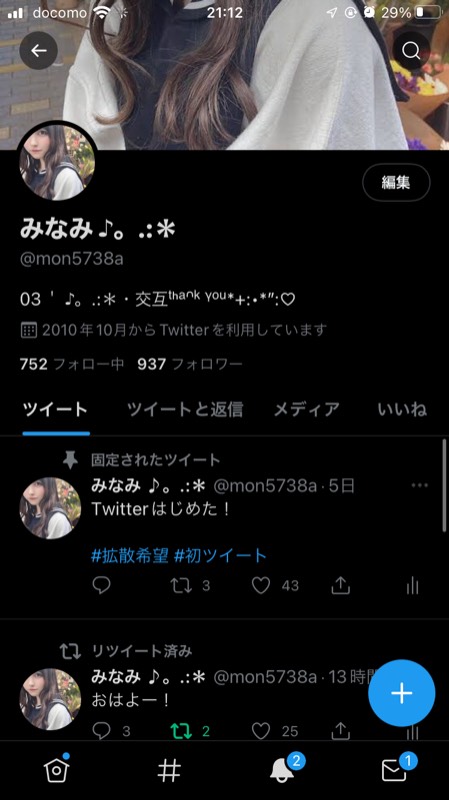This screenshot has width=449, height=800.
Task: Open the large profile avatar photo
Action: pyautogui.click(x=57, y=162)
